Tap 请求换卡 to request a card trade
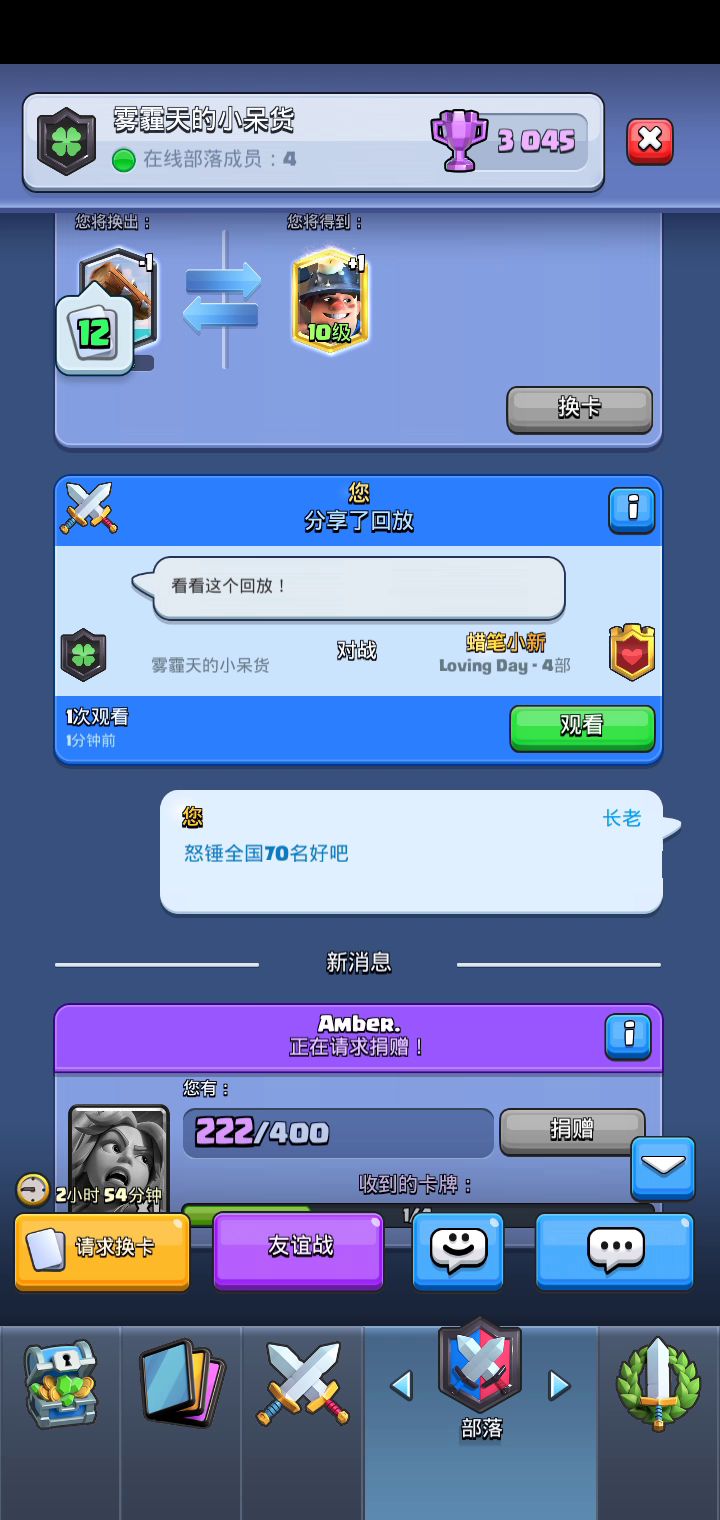 pos(102,1250)
